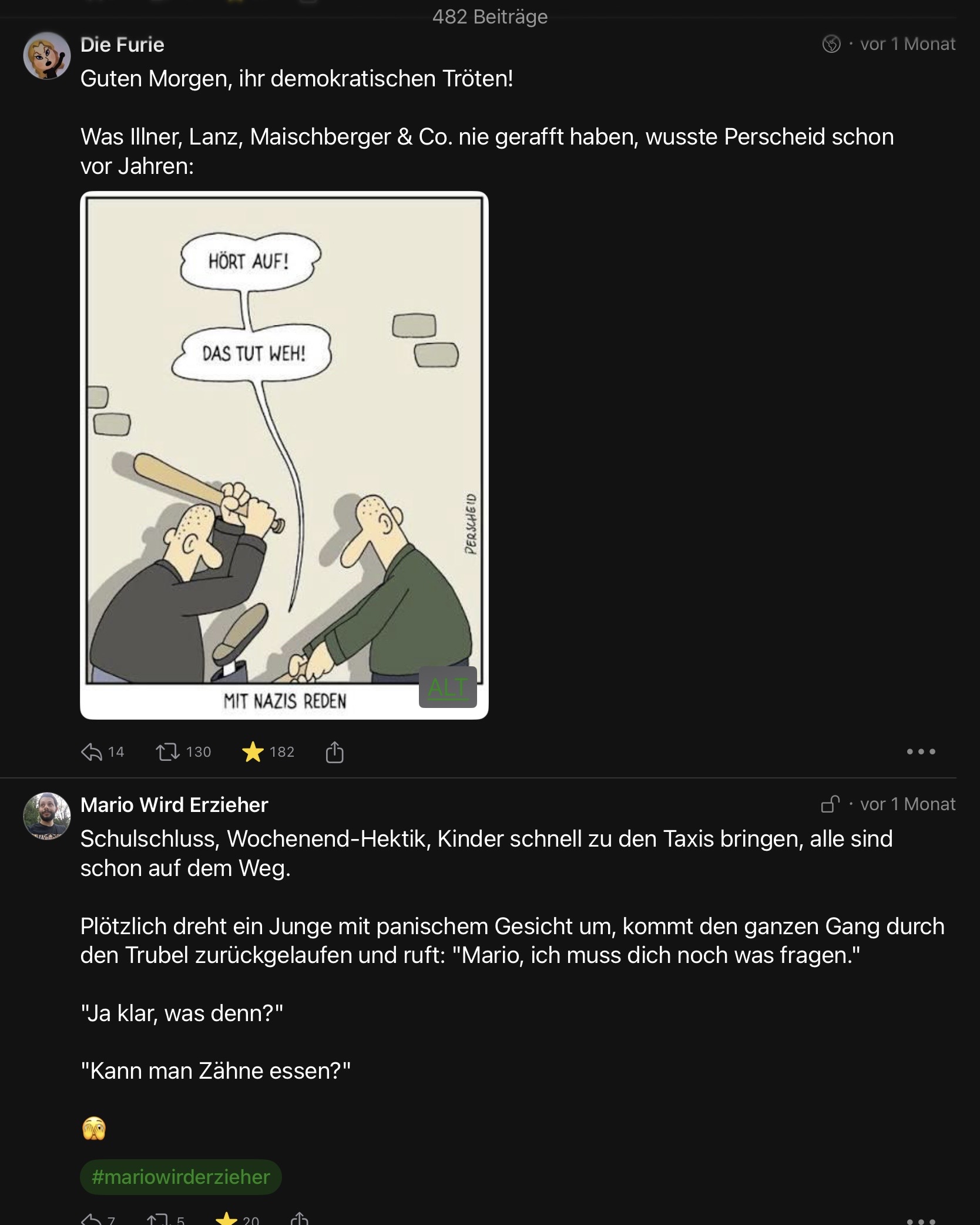Boost Die Furie's post

[x=168, y=751]
